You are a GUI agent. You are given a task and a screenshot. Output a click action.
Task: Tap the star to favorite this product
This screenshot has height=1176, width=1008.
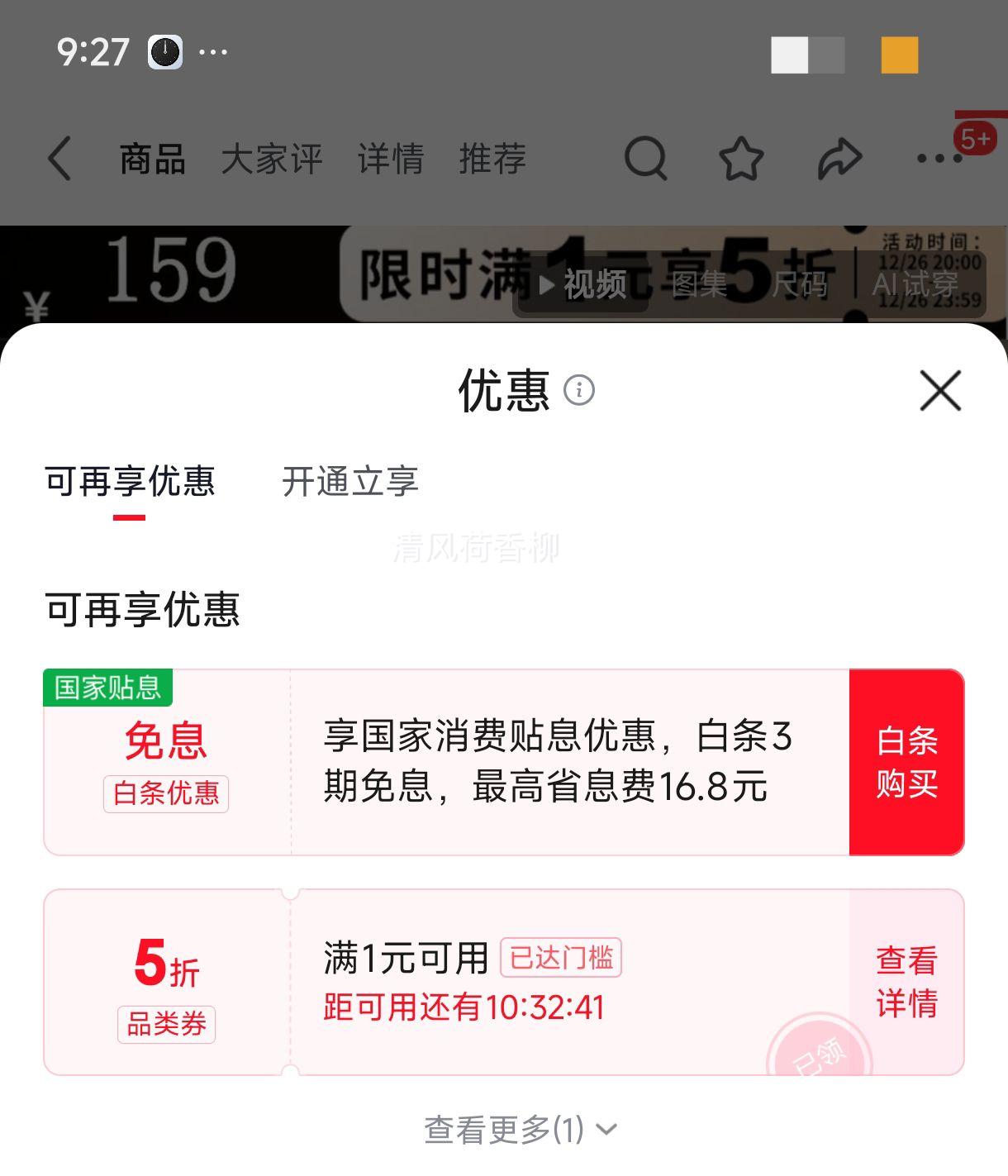(741, 159)
